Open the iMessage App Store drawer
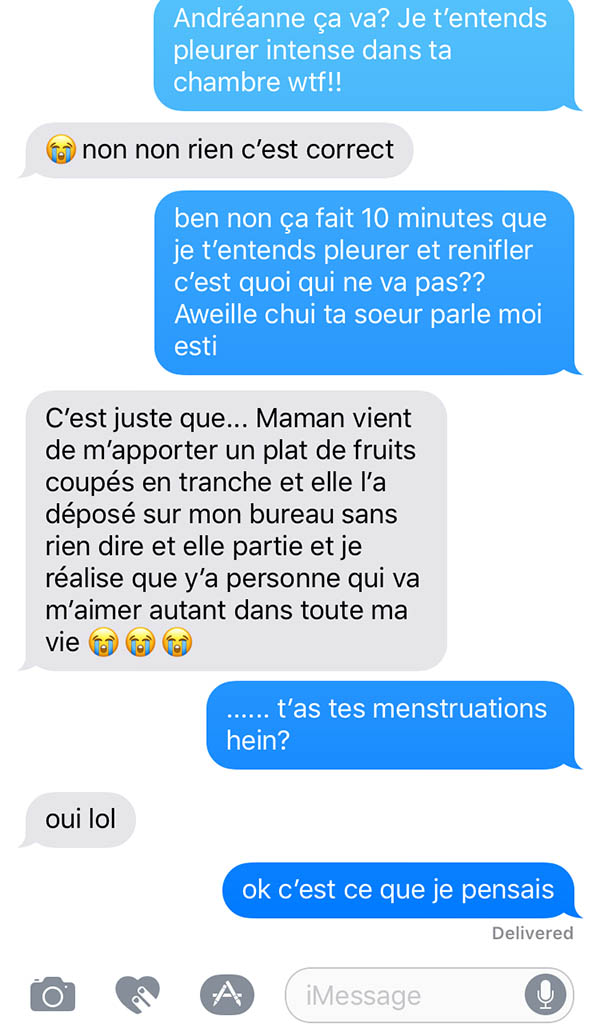The image size is (600, 1034). pyautogui.click(x=227, y=994)
